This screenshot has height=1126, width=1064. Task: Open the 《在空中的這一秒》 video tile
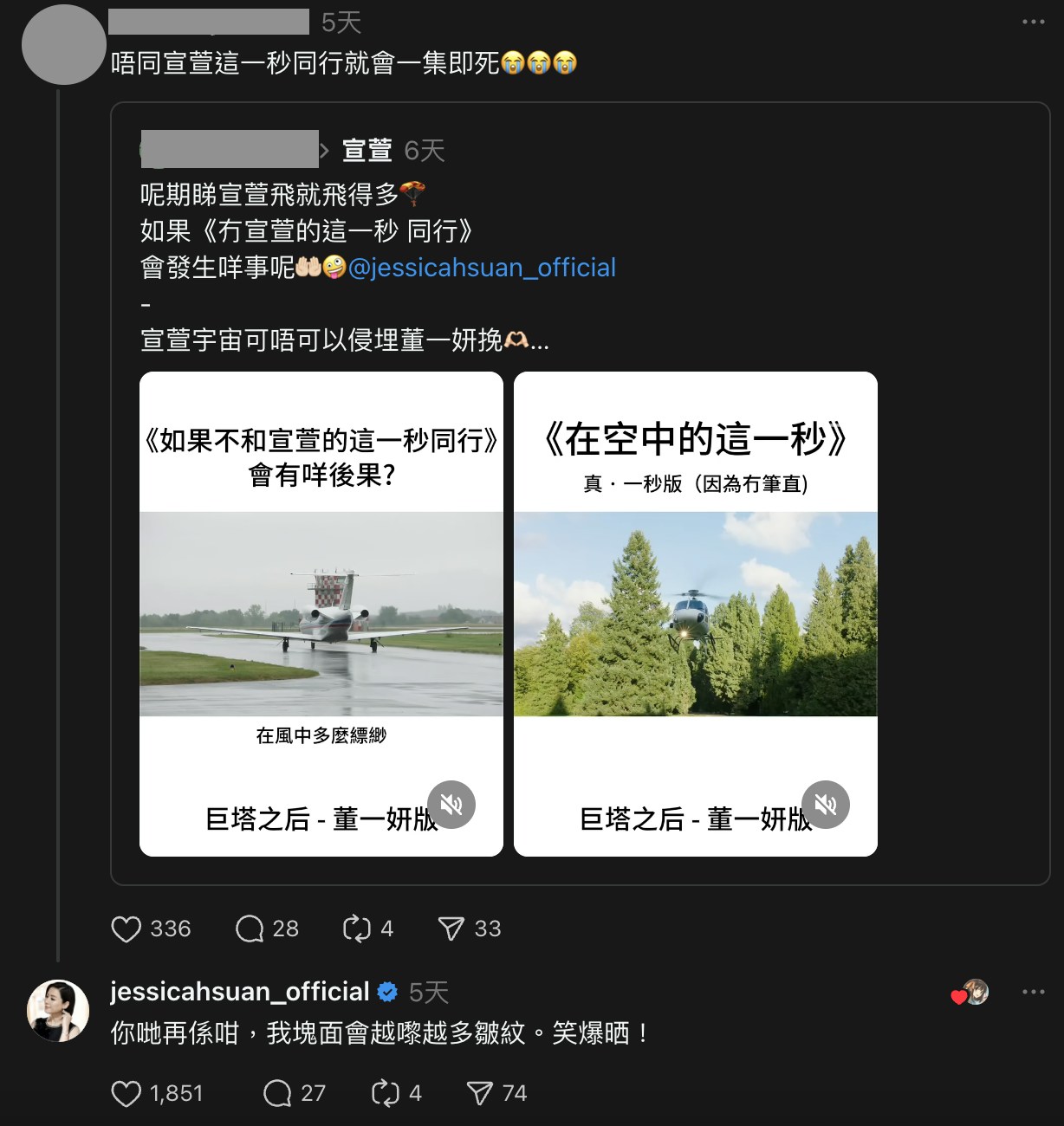695,614
